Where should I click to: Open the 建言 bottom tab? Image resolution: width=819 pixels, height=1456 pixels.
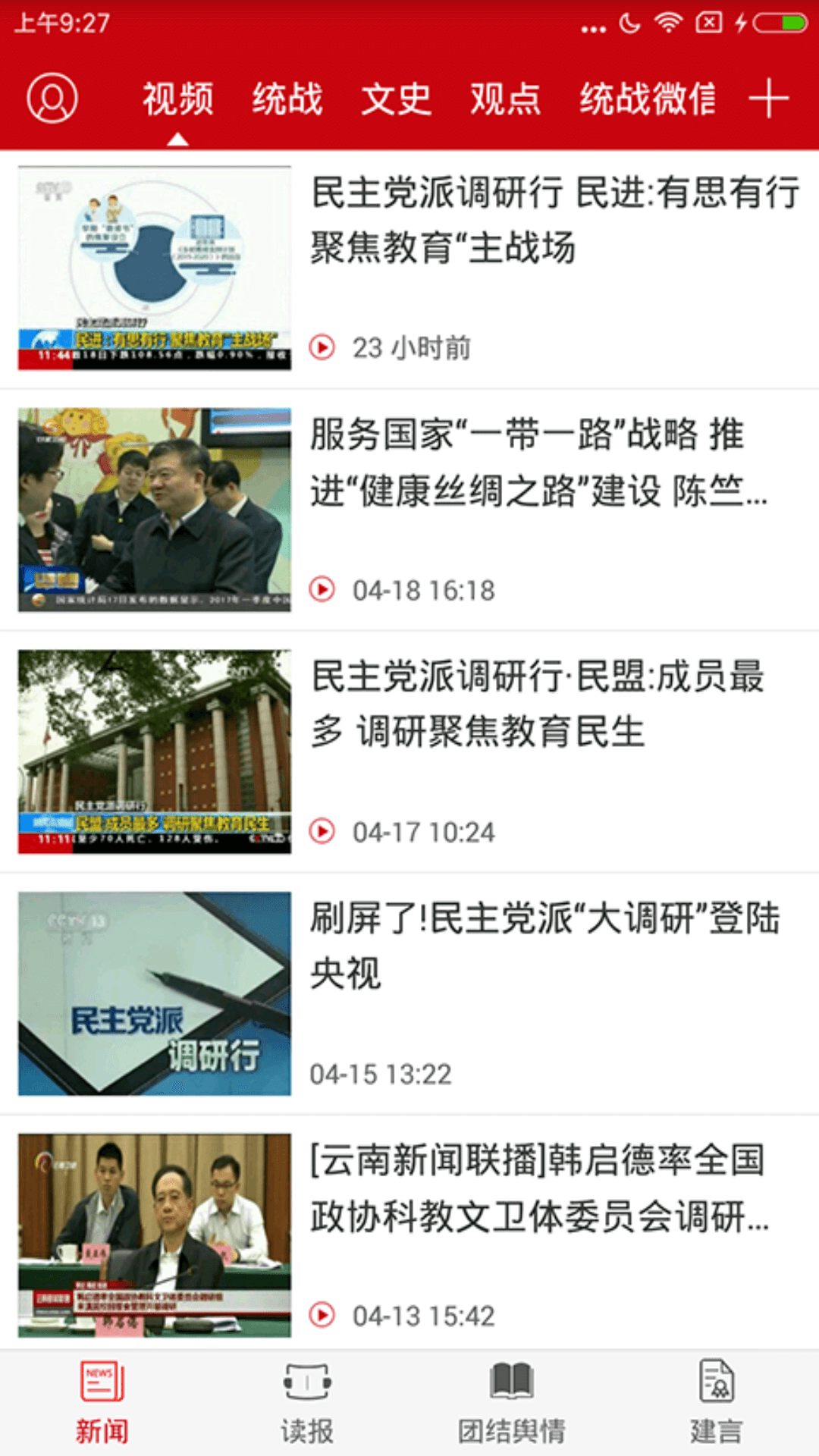coord(716,1402)
